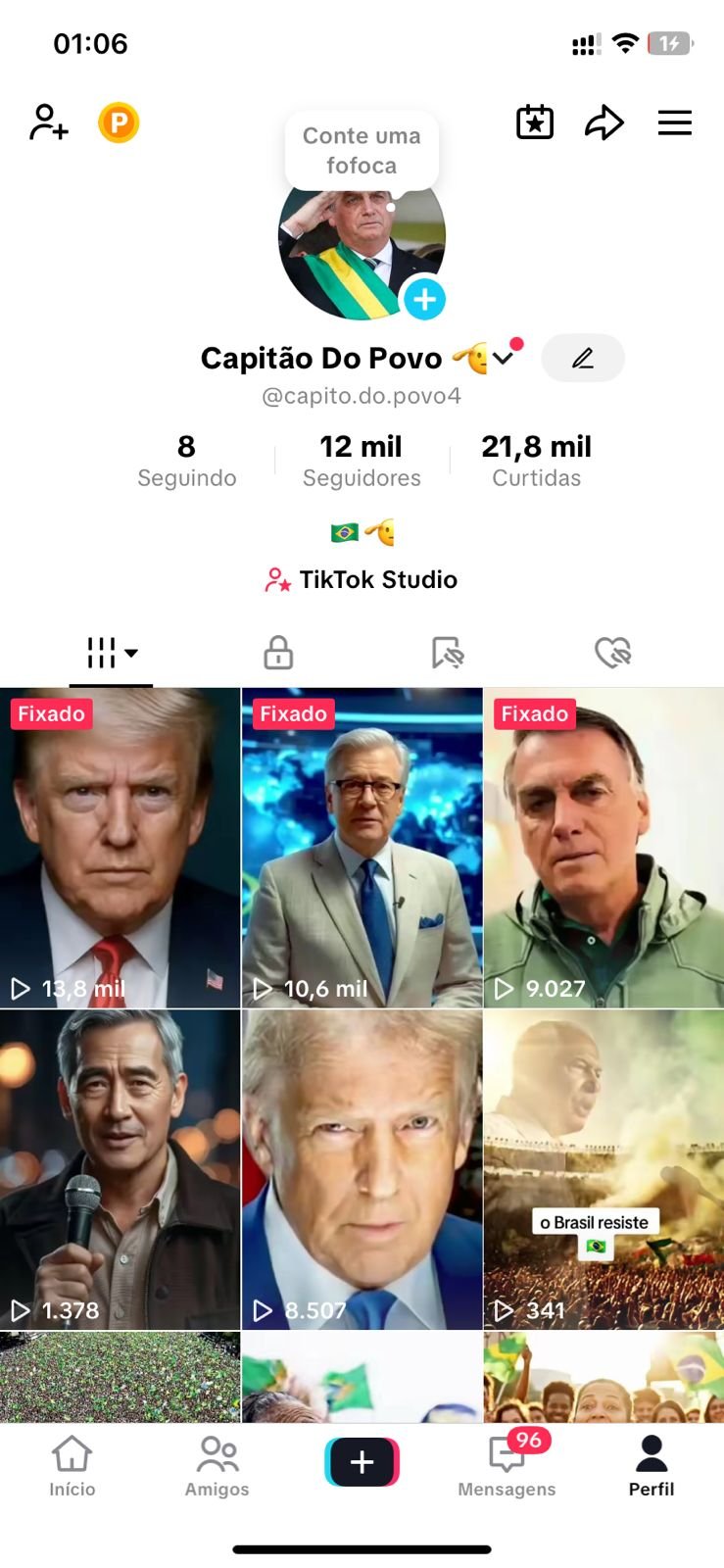Share this profile via arrow icon
The image size is (724, 1568).
[603, 122]
